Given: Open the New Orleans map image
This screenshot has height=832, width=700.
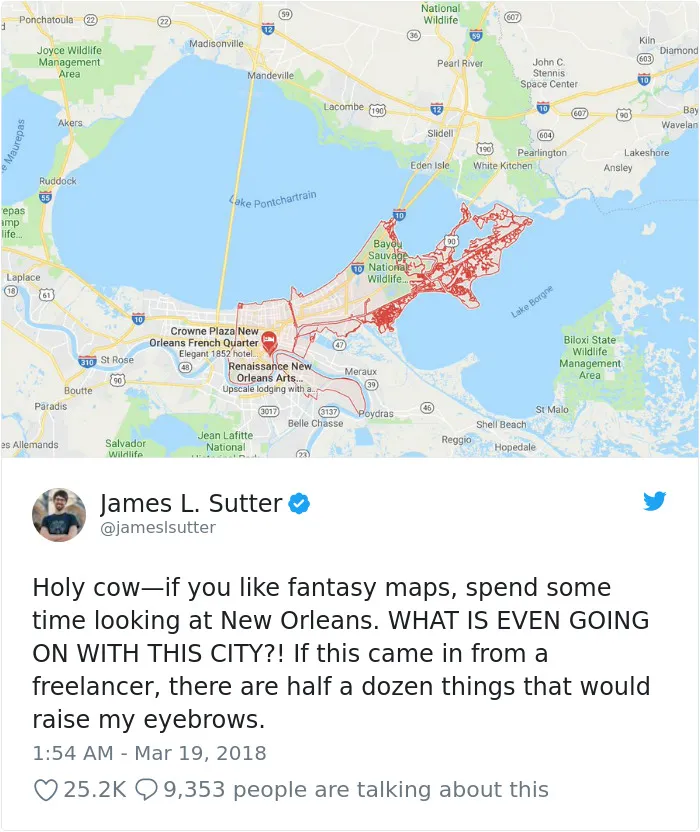Looking at the screenshot, I should [x=350, y=229].
